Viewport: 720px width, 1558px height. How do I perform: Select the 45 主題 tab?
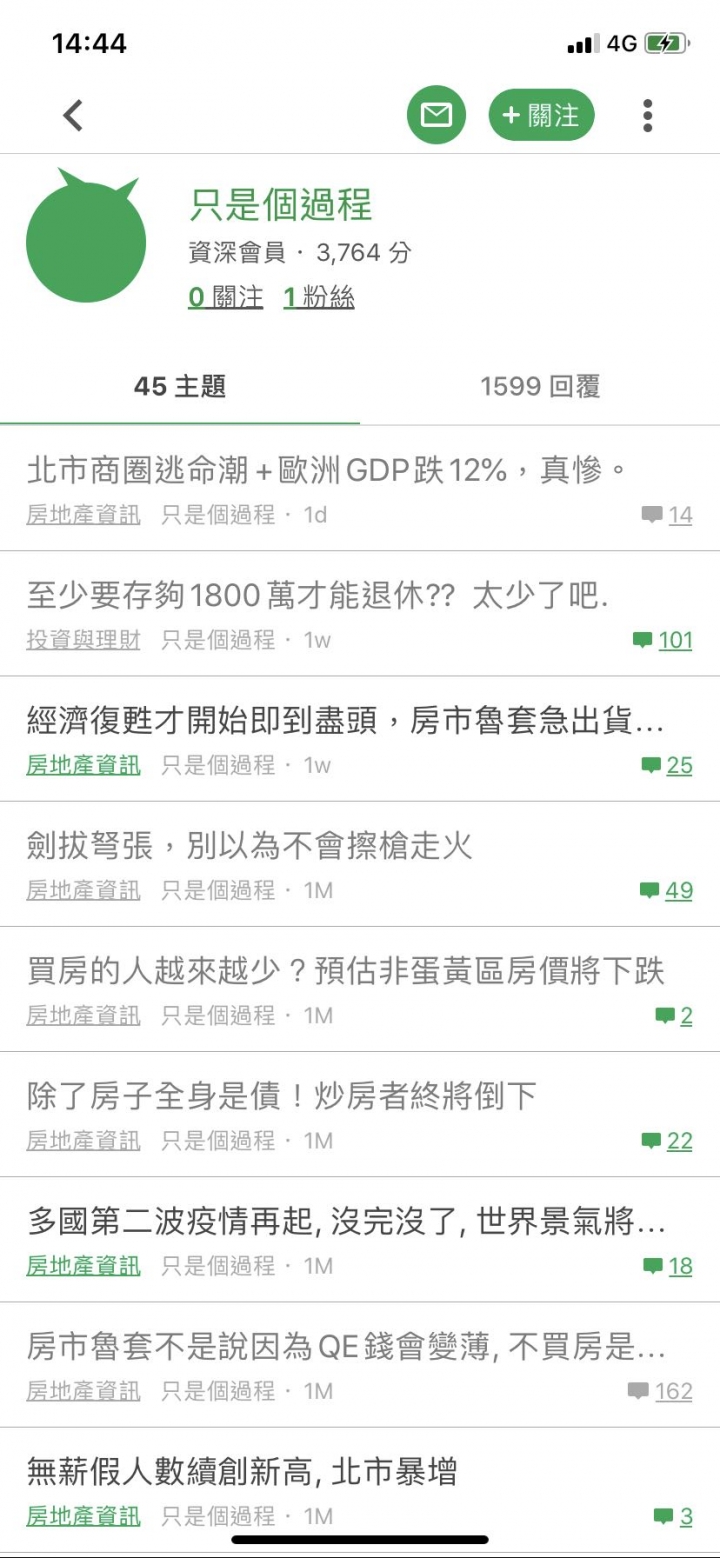point(180,387)
